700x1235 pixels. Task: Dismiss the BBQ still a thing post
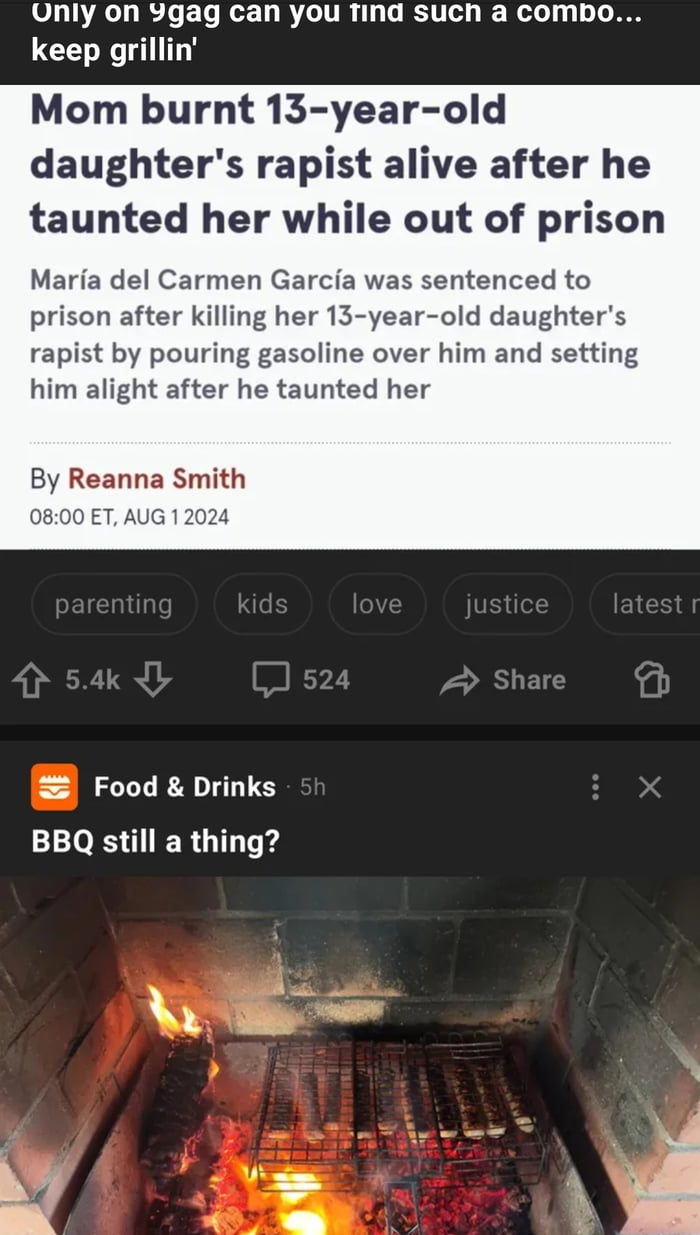pos(650,788)
